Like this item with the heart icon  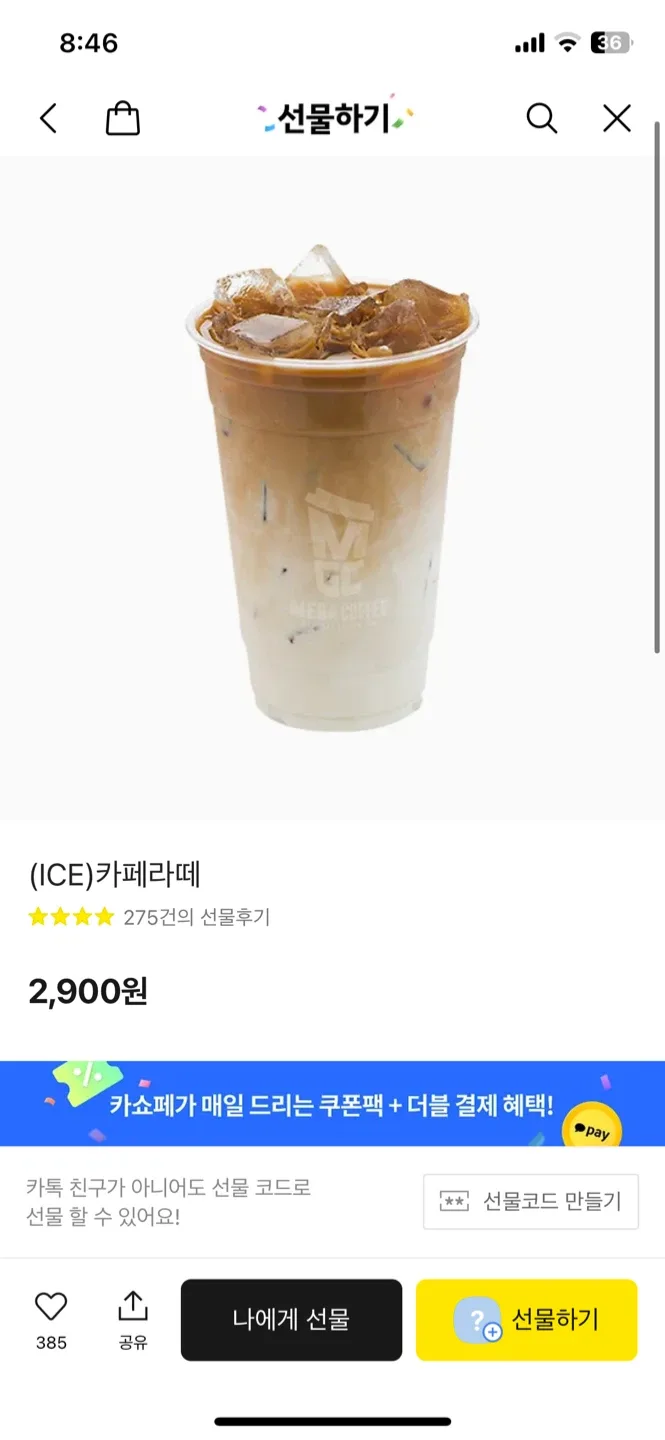click(51, 1307)
